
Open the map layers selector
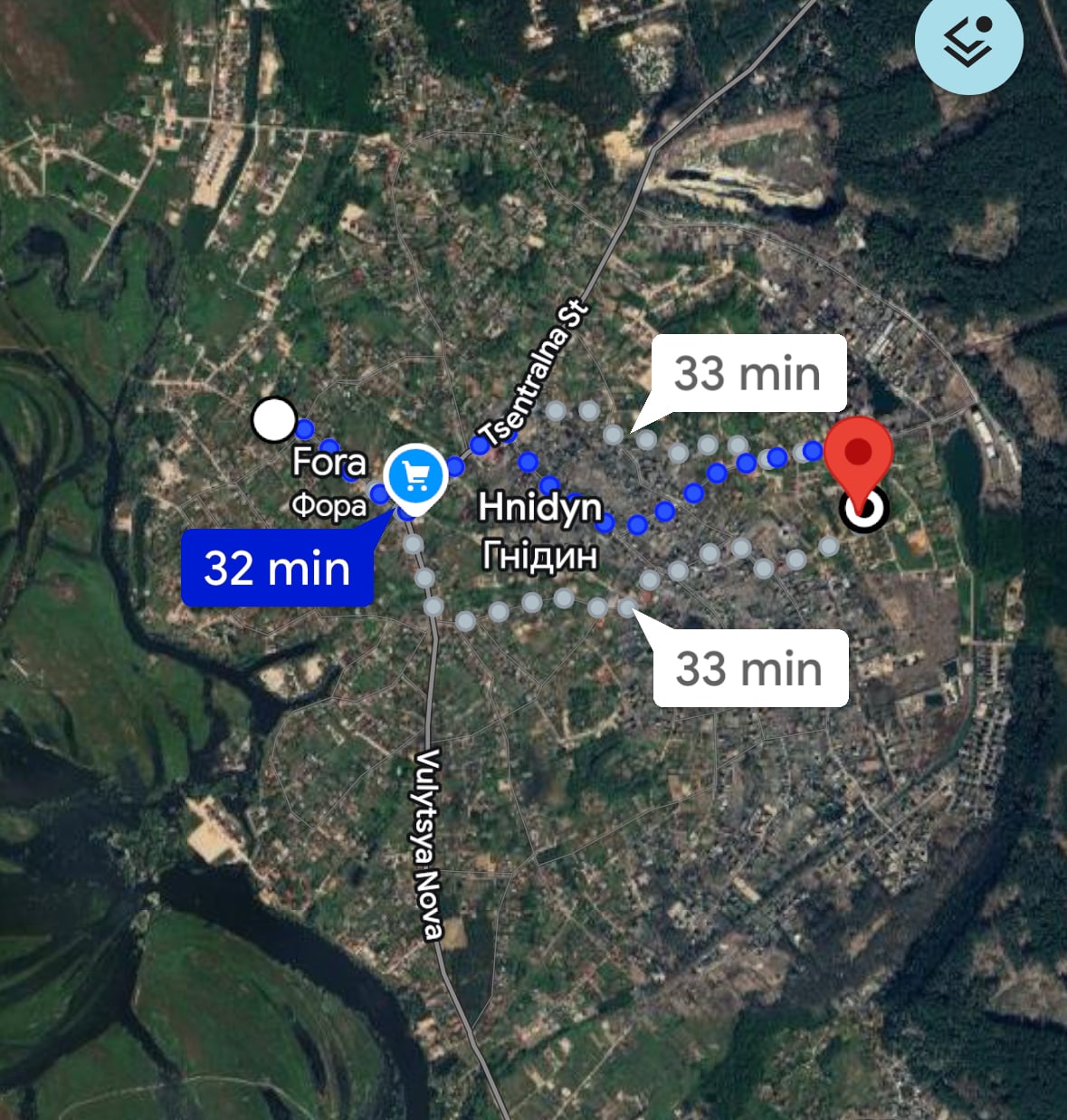coord(968,41)
